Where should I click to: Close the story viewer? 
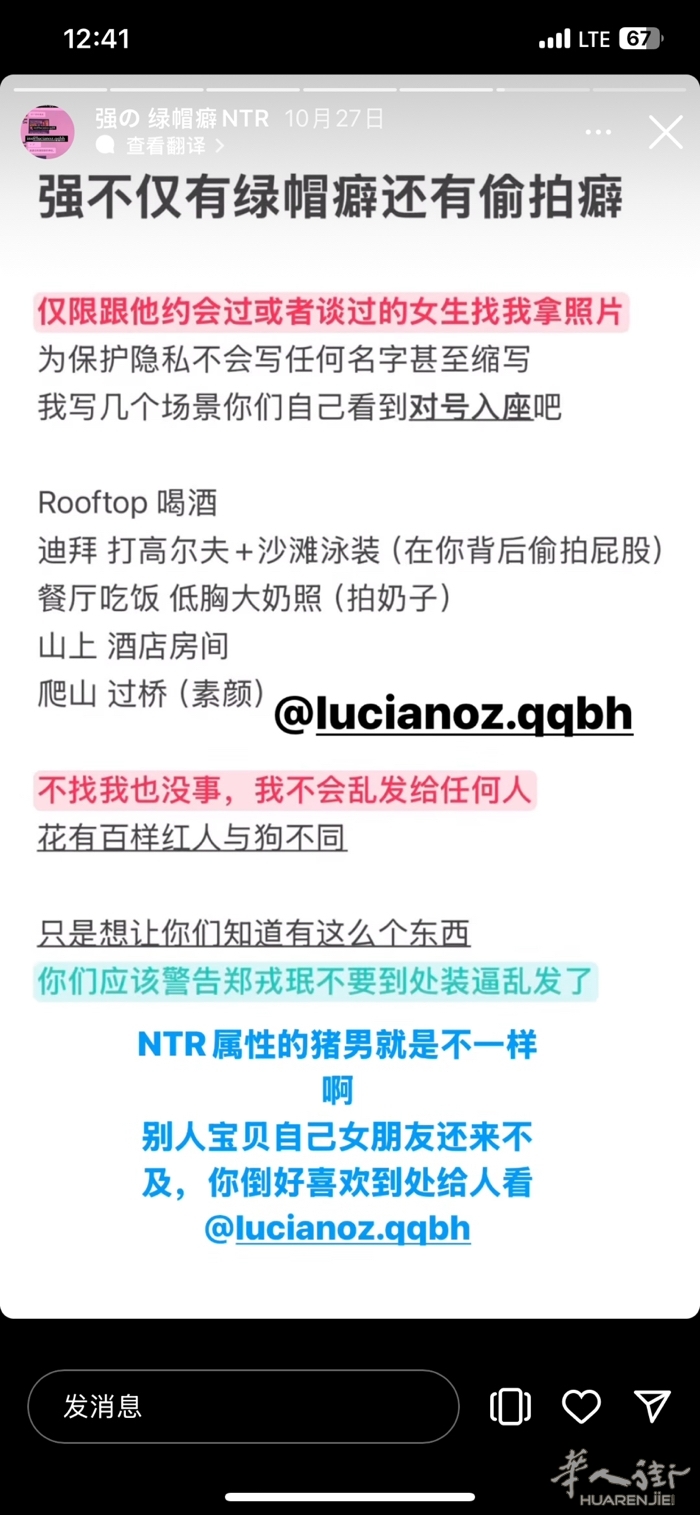665,132
